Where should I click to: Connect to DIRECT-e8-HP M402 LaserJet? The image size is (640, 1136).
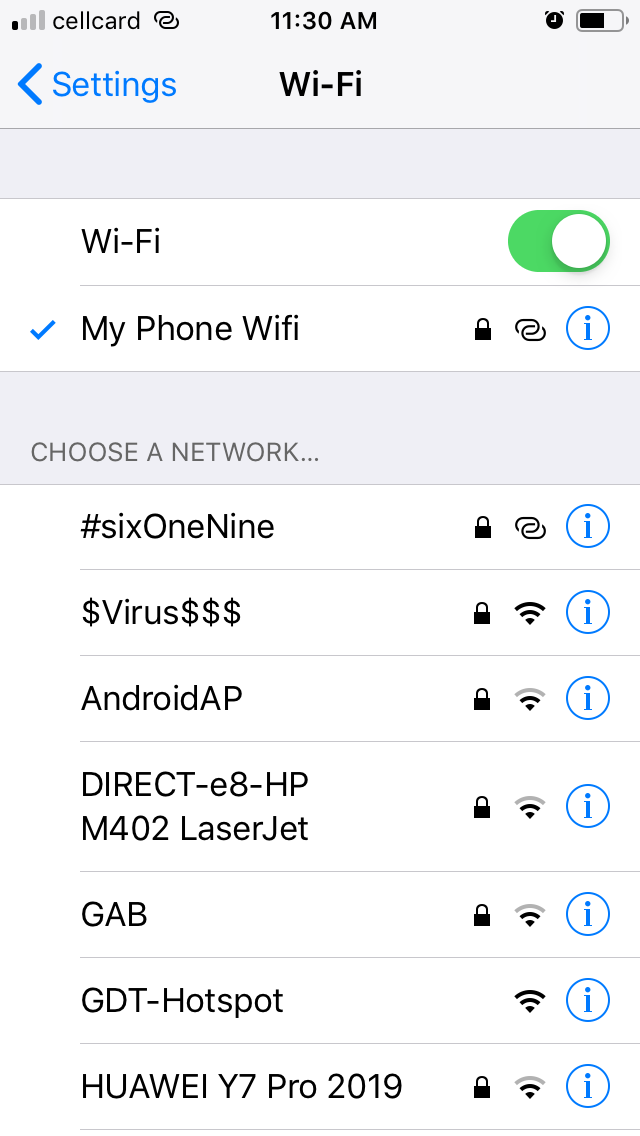320,806
